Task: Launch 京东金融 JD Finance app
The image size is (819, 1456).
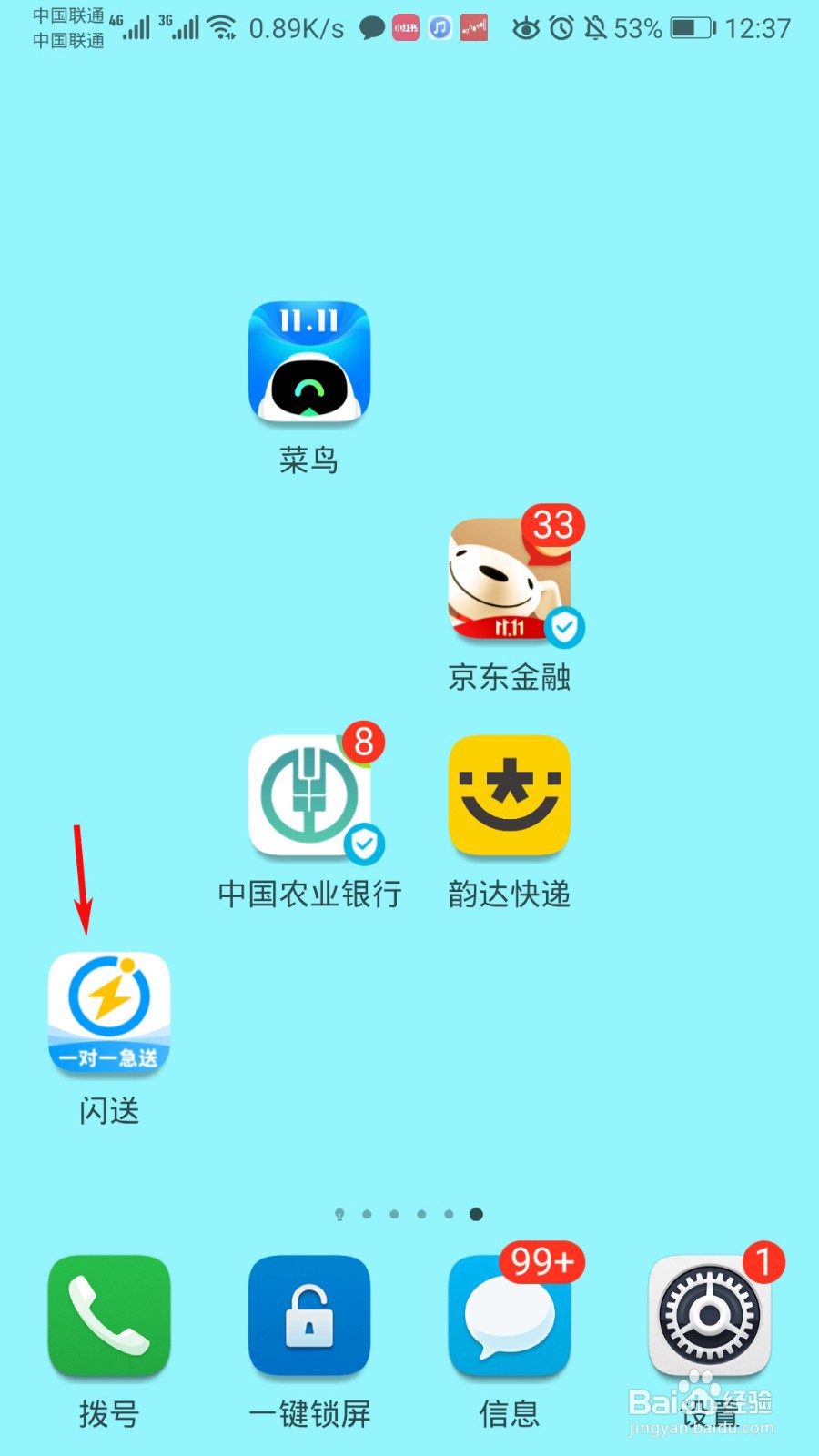Action: tap(510, 580)
